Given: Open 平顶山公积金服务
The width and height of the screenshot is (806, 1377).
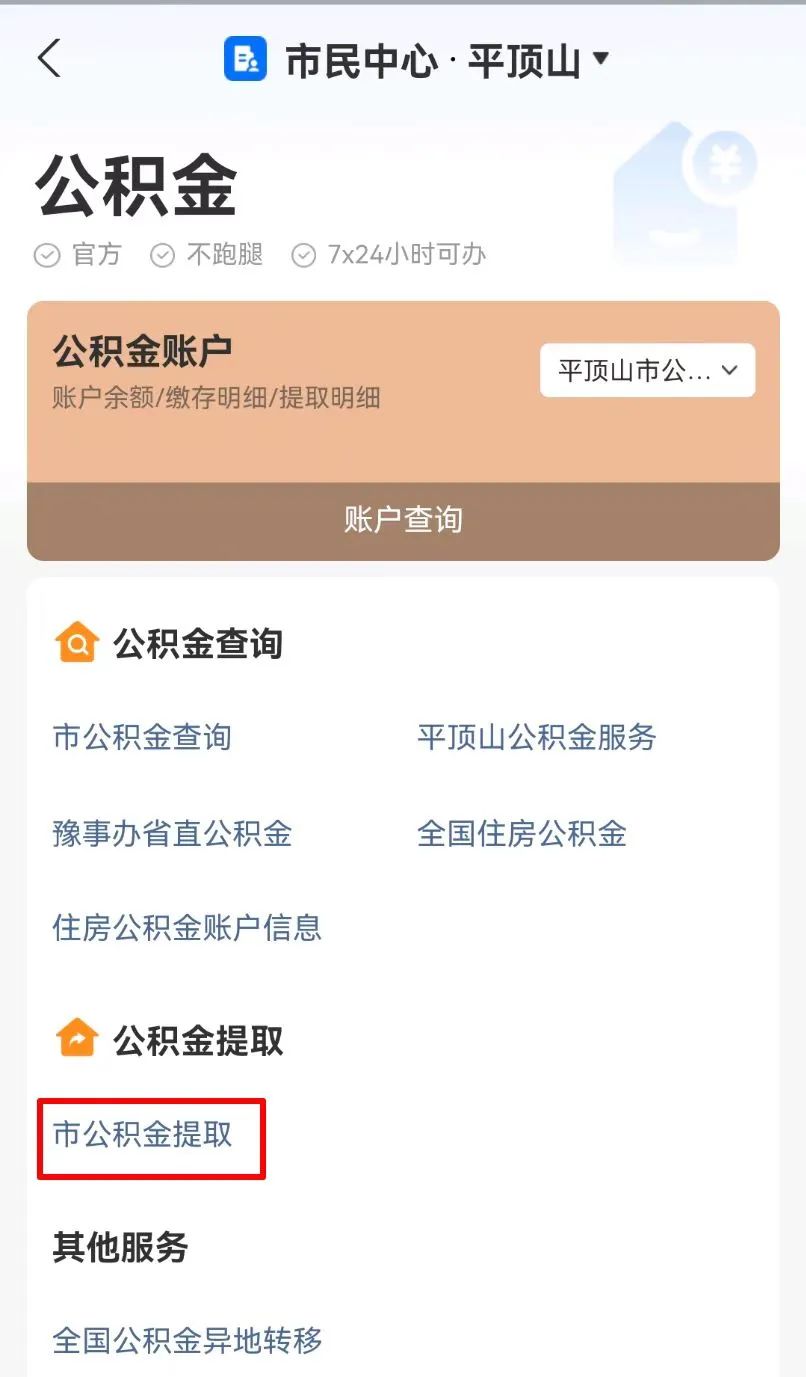Looking at the screenshot, I should pyautogui.click(x=536, y=738).
